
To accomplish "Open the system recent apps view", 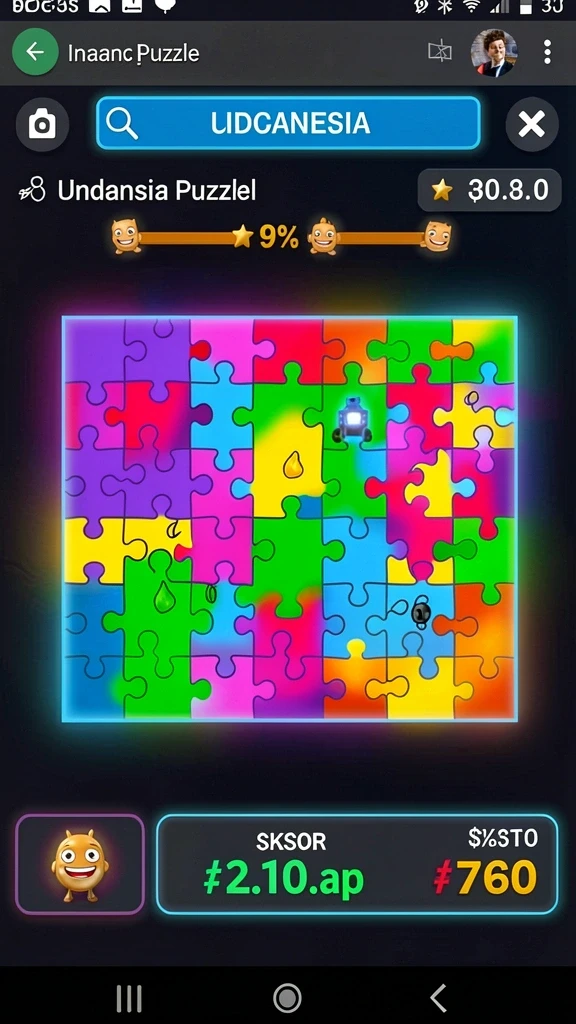I will pos(129,998).
